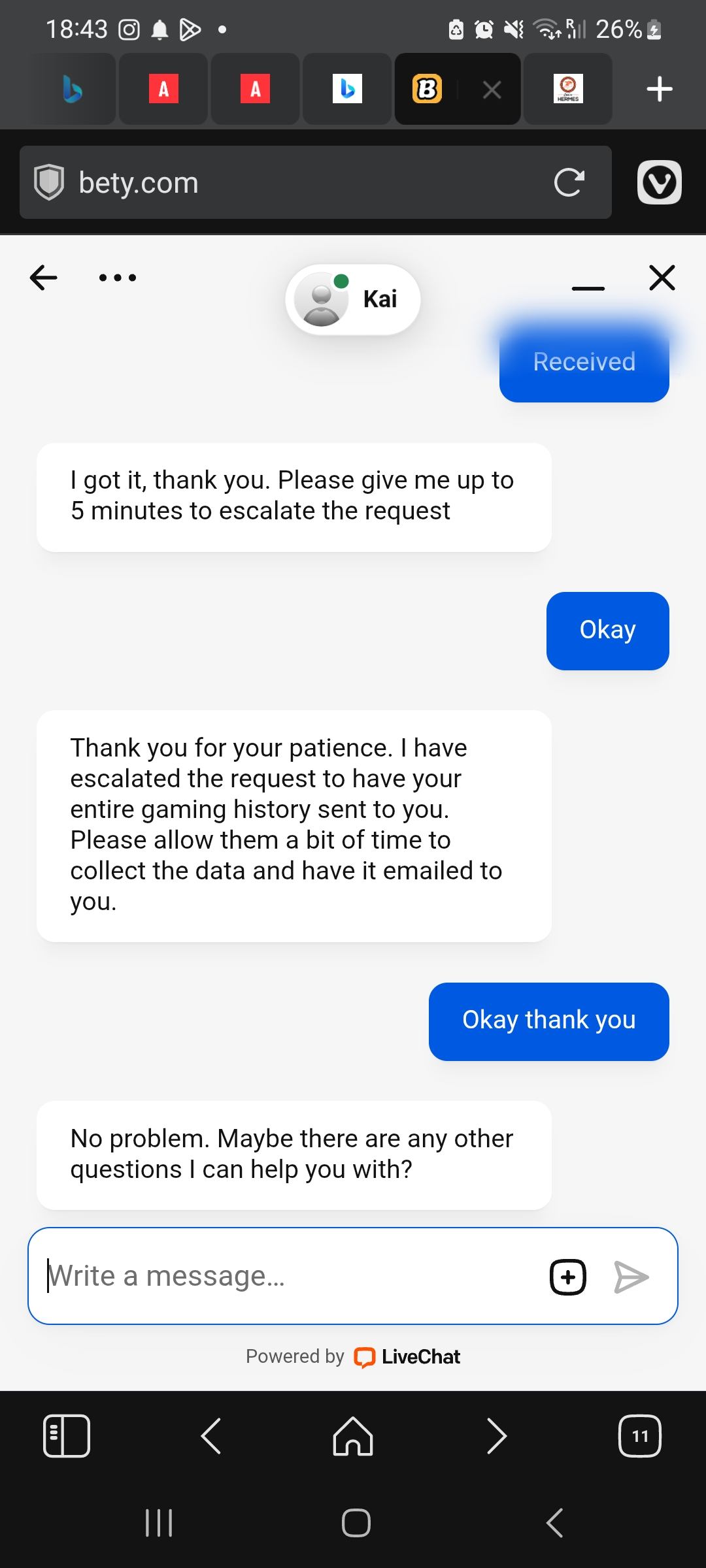Switch to the Hermes browser tab
The height and width of the screenshot is (1568, 706).
pos(567,89)
